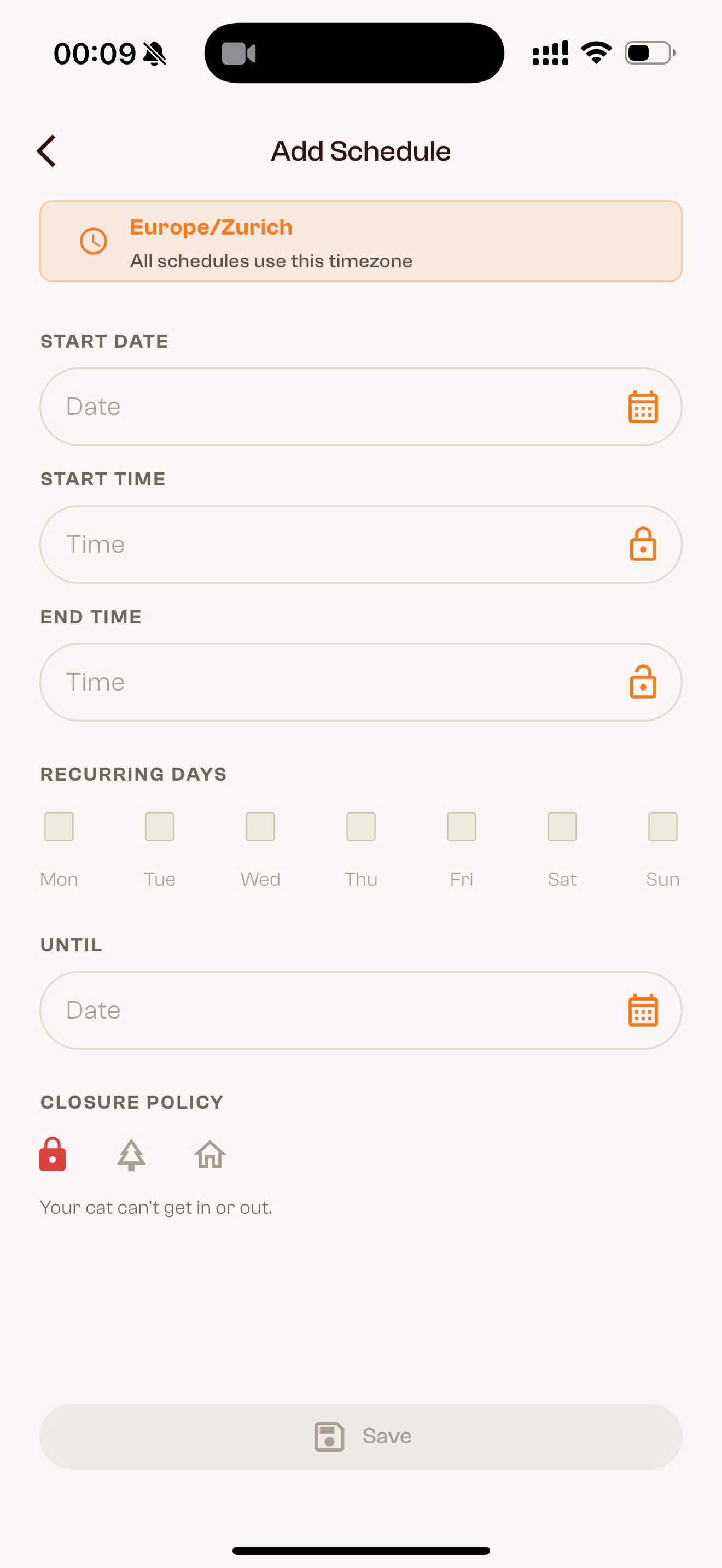Check the Sat recurring day box
Image resolution: width=722 pixels, height=1568 pixels.
[x=562, y=827]
